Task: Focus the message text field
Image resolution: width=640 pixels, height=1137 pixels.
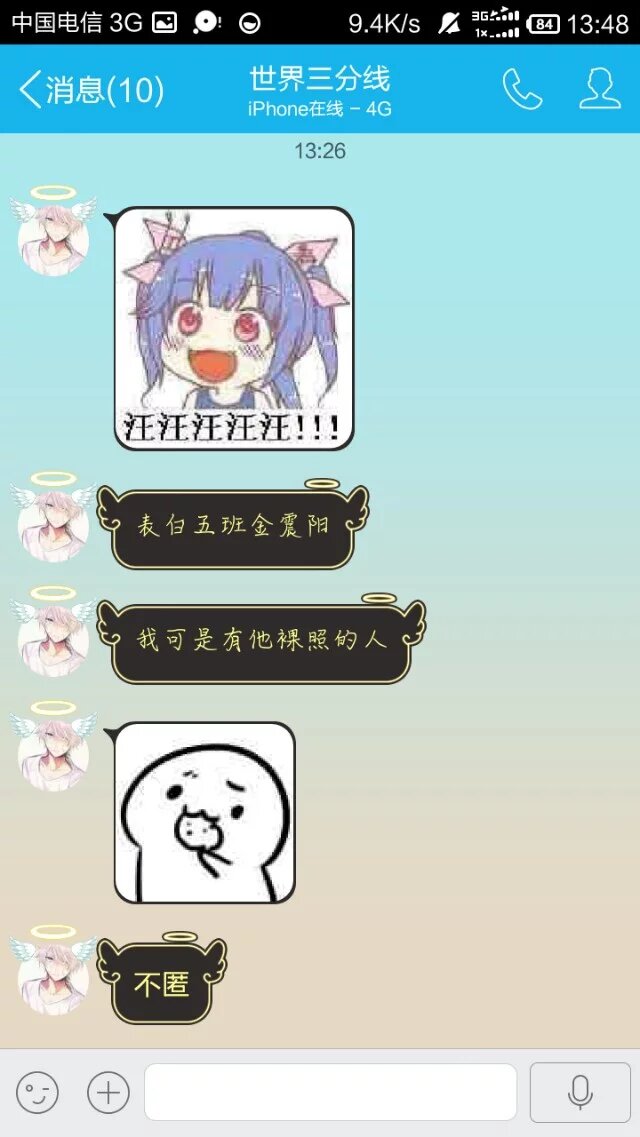Action: pyautogui.click(x=330, y=1092)
